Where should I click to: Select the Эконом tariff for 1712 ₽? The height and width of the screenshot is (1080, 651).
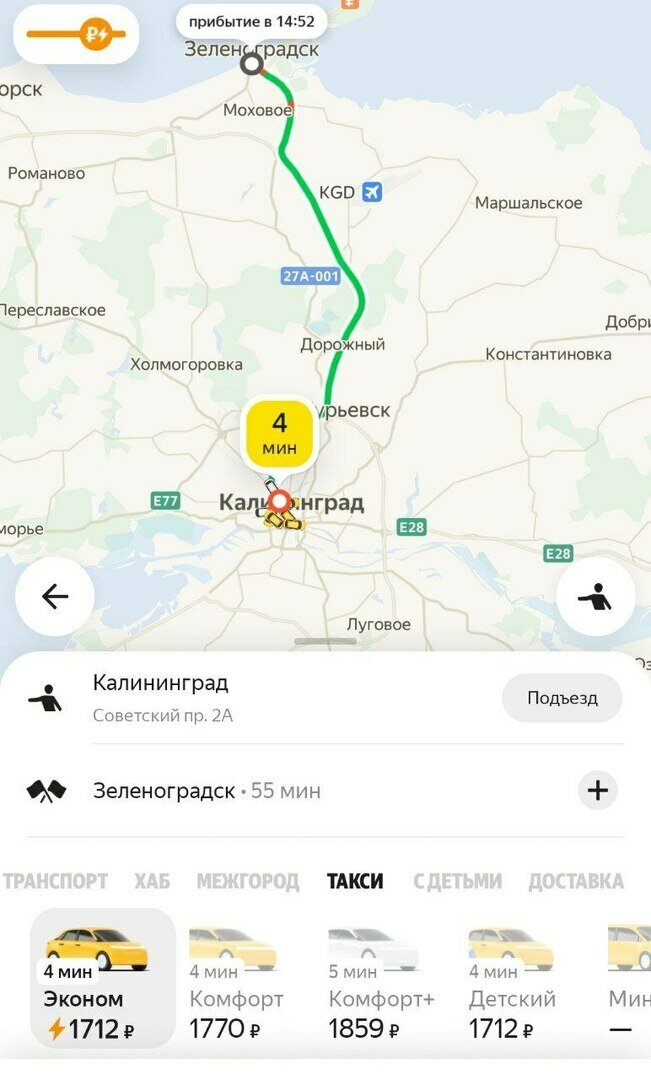(103, 979)
